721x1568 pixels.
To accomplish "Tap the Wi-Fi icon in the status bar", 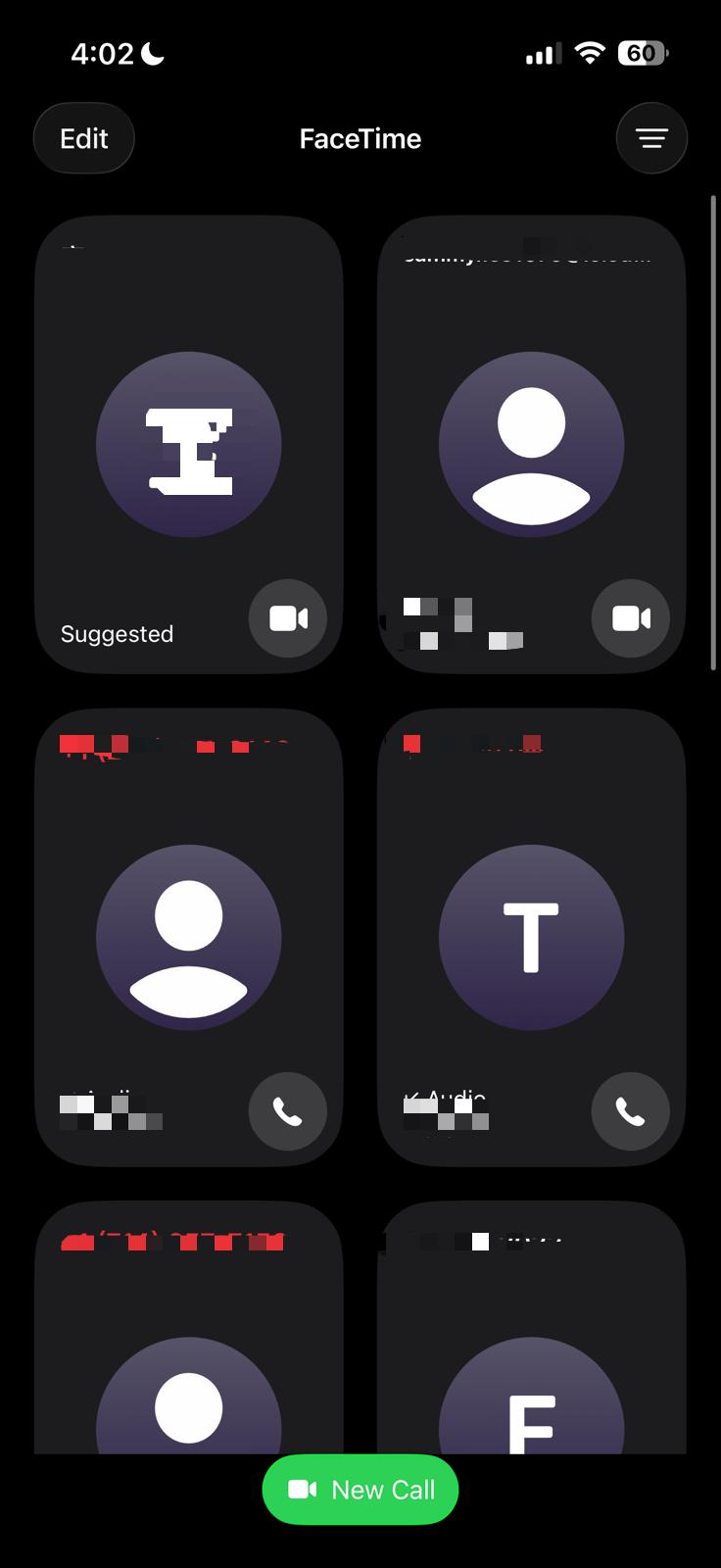I will [x=589, y=53].
